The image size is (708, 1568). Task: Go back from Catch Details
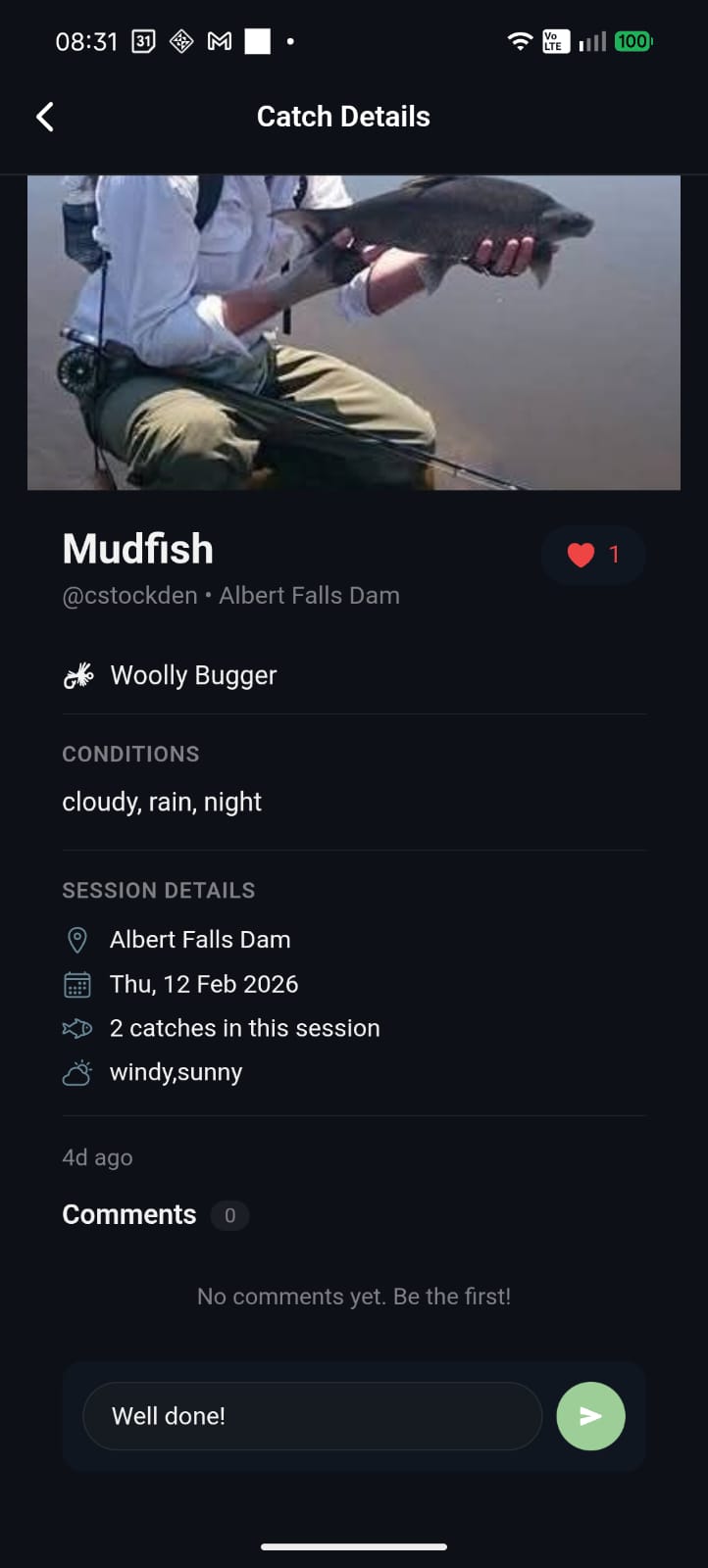(x=45, y=118)
